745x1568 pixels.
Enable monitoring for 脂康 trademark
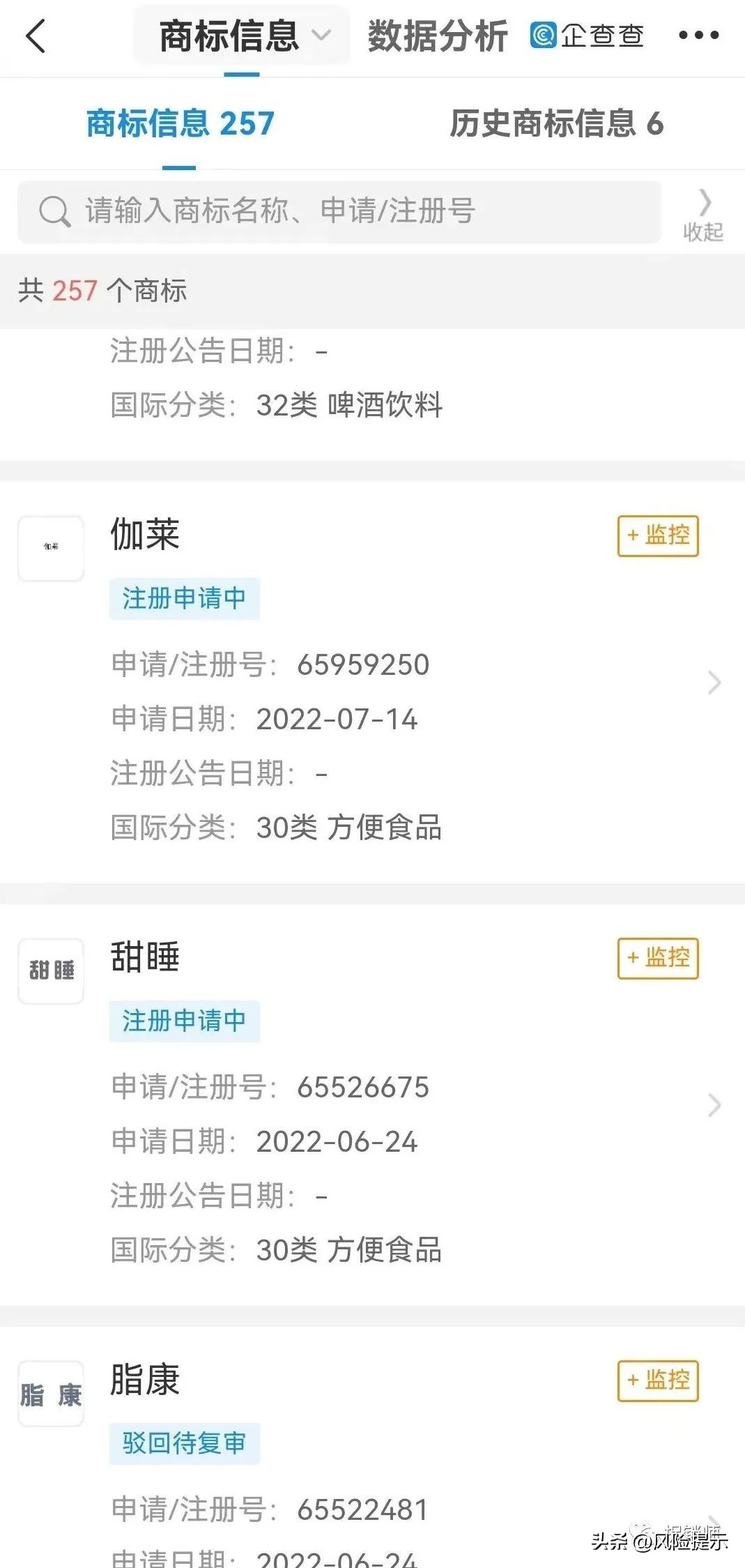pos(656,1381)
